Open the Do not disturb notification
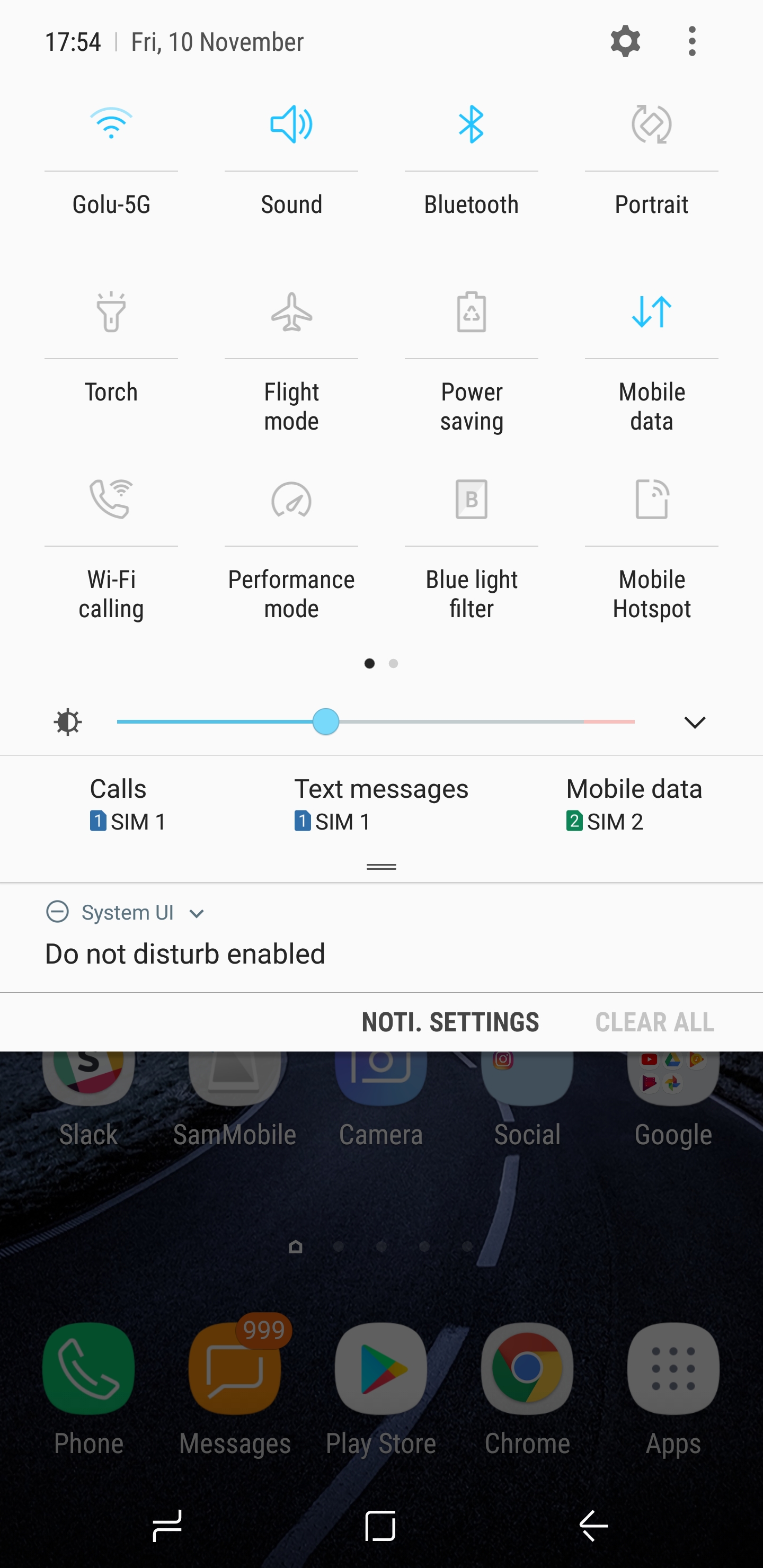 (185, 953)
